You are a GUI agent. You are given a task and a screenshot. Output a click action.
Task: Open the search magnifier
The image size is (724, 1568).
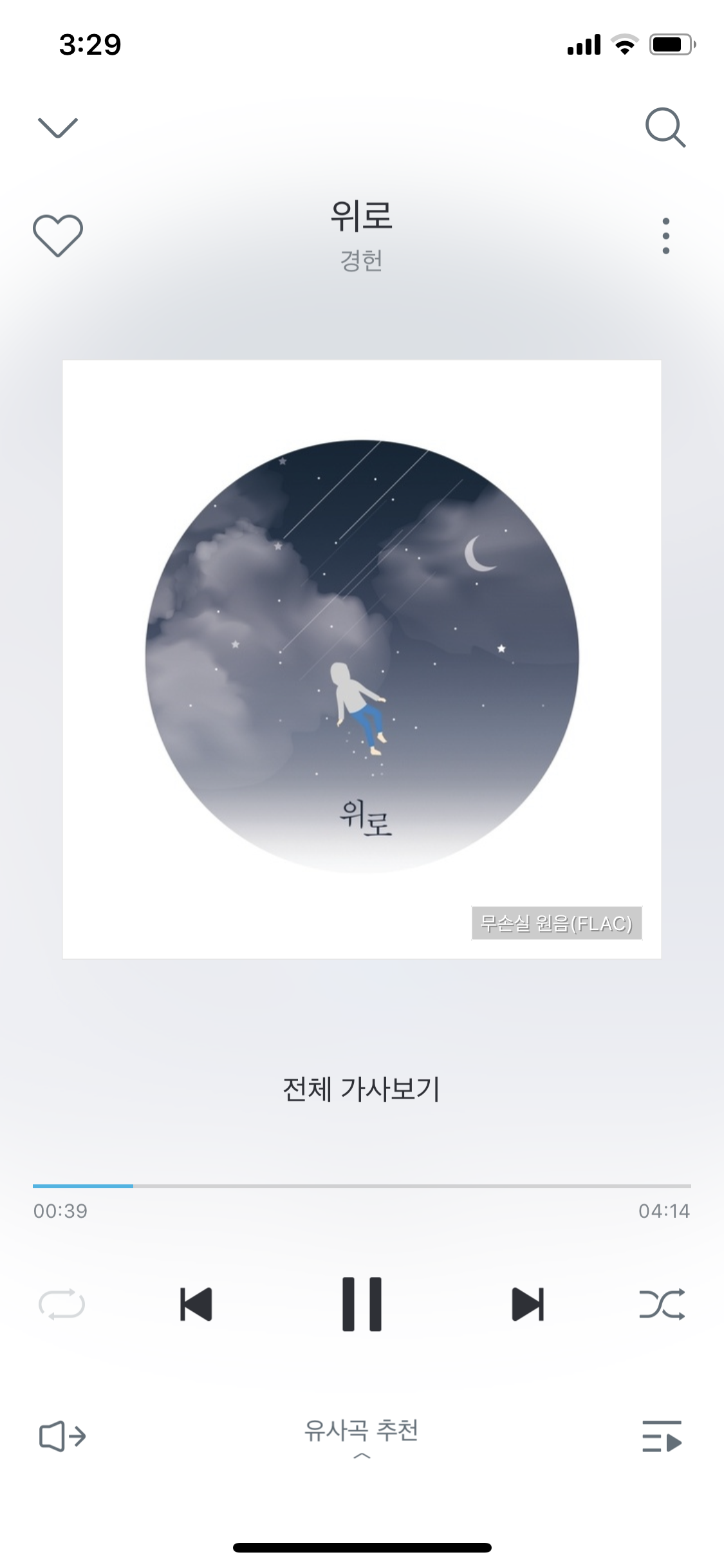(x=665, y=127)
